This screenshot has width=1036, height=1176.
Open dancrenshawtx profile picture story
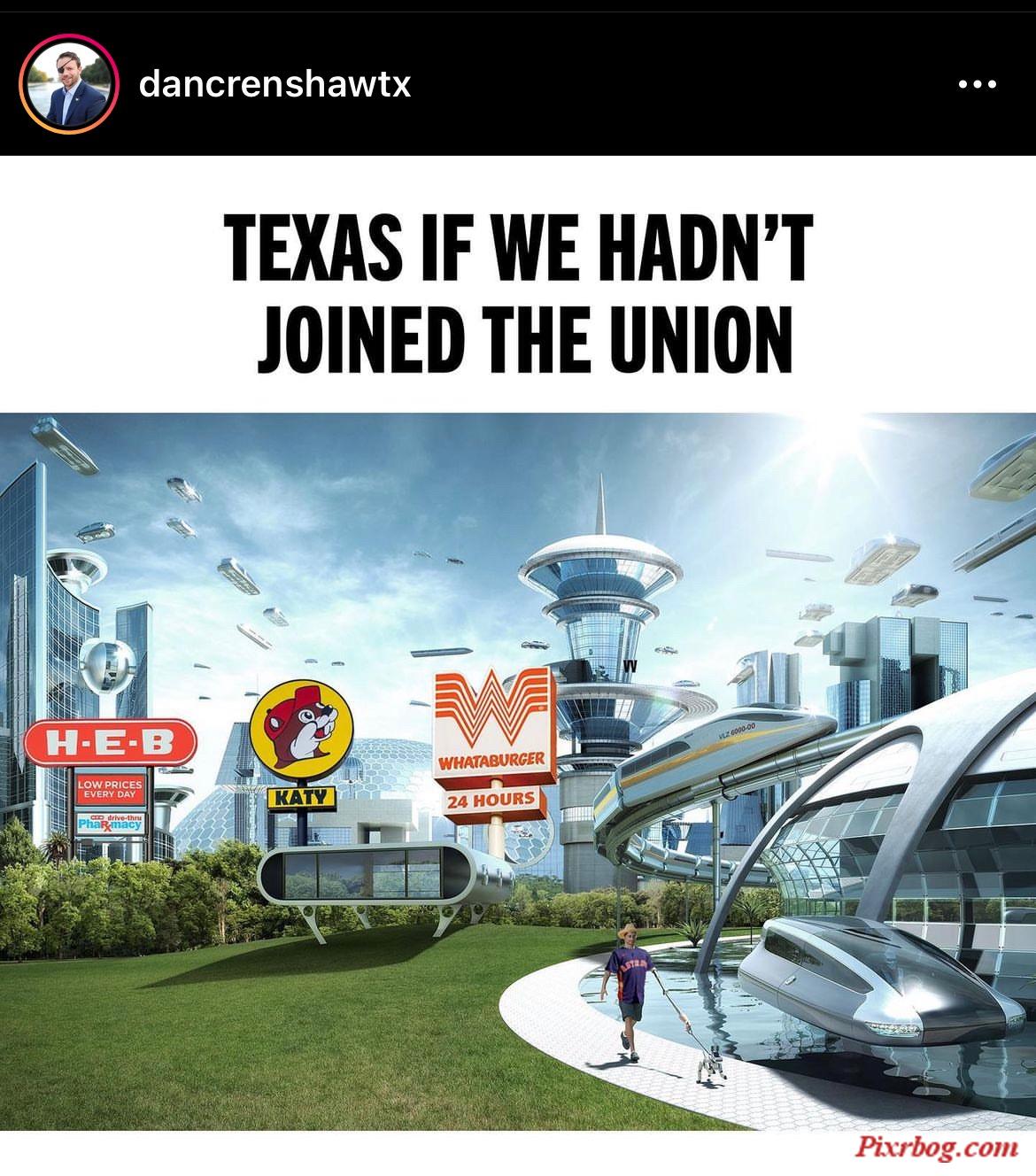pyautogui.click(x=68, y=85)
